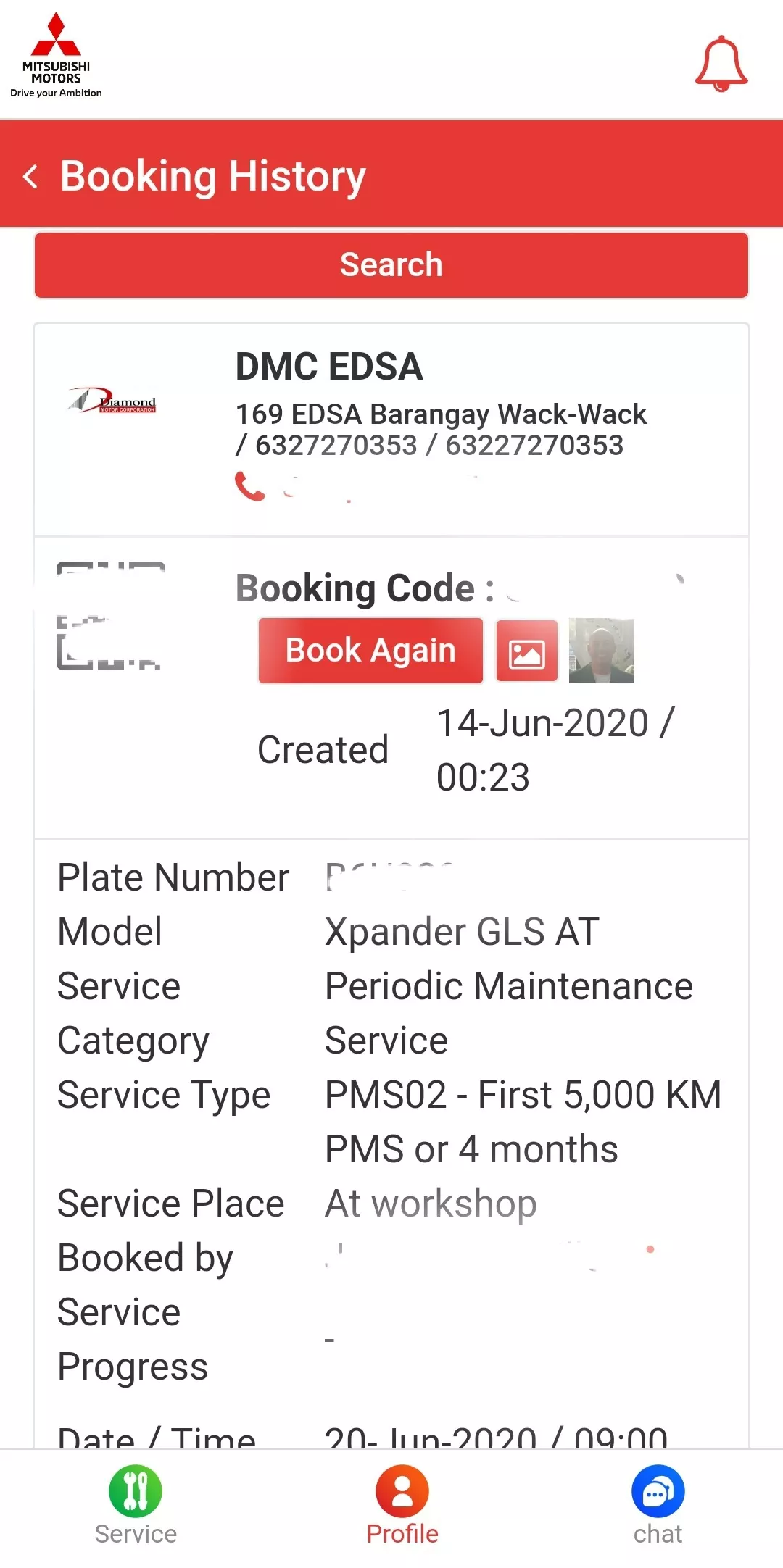Tap Book Again for this booking
The height and width of the screenshot is (1568, 783).
tap(370, 651)
